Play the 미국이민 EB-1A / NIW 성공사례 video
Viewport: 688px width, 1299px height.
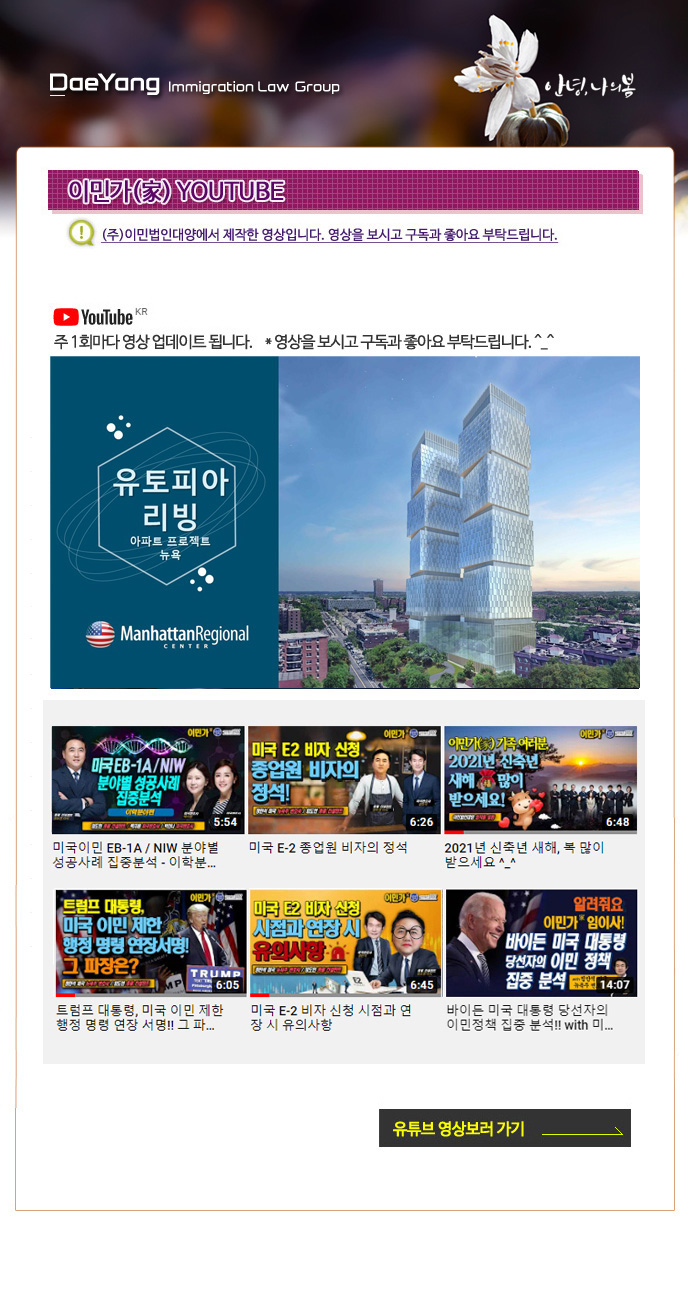pyautogui.click(x=147, y=780)
